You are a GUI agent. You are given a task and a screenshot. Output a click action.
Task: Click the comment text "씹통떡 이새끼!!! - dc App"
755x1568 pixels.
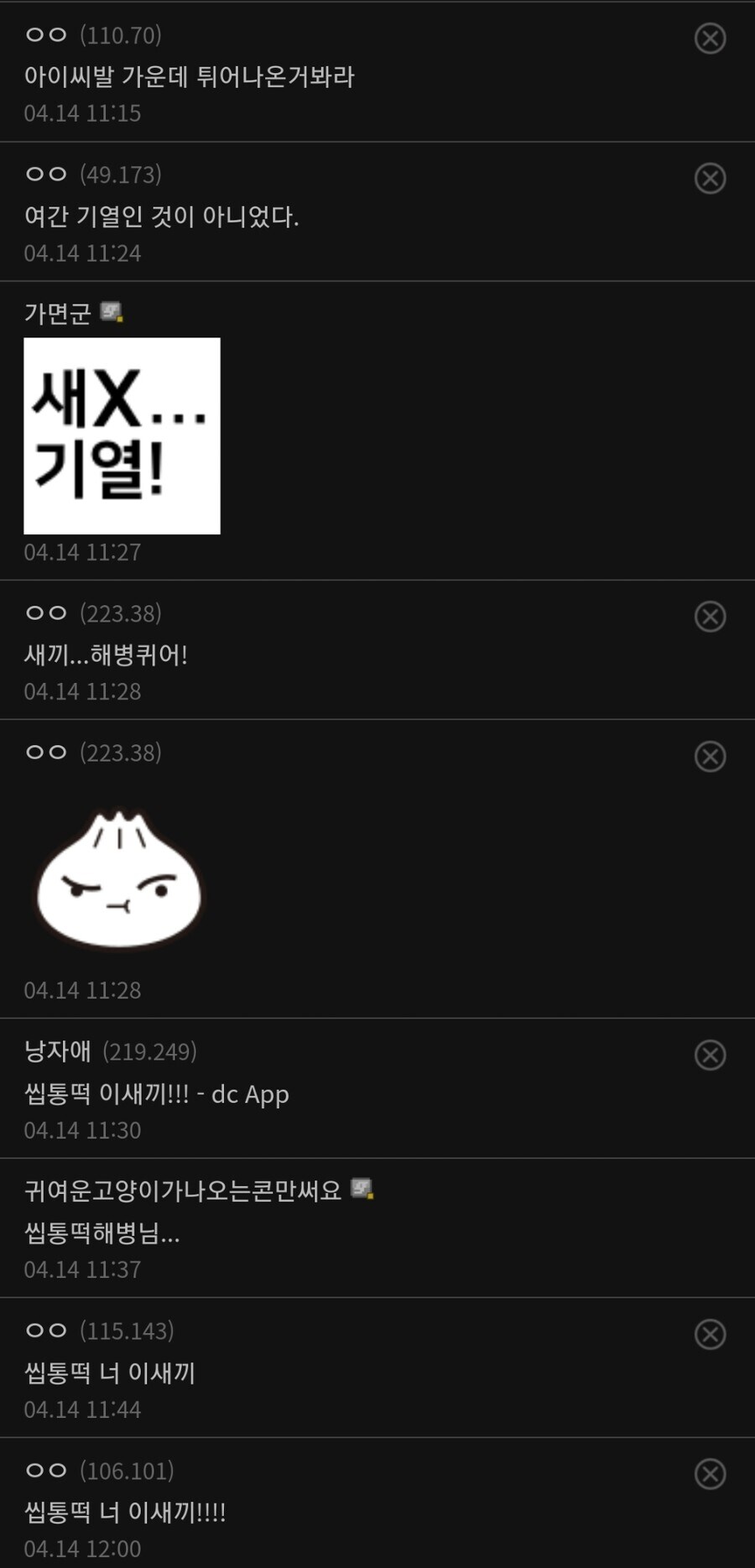tap(155, 1095)
